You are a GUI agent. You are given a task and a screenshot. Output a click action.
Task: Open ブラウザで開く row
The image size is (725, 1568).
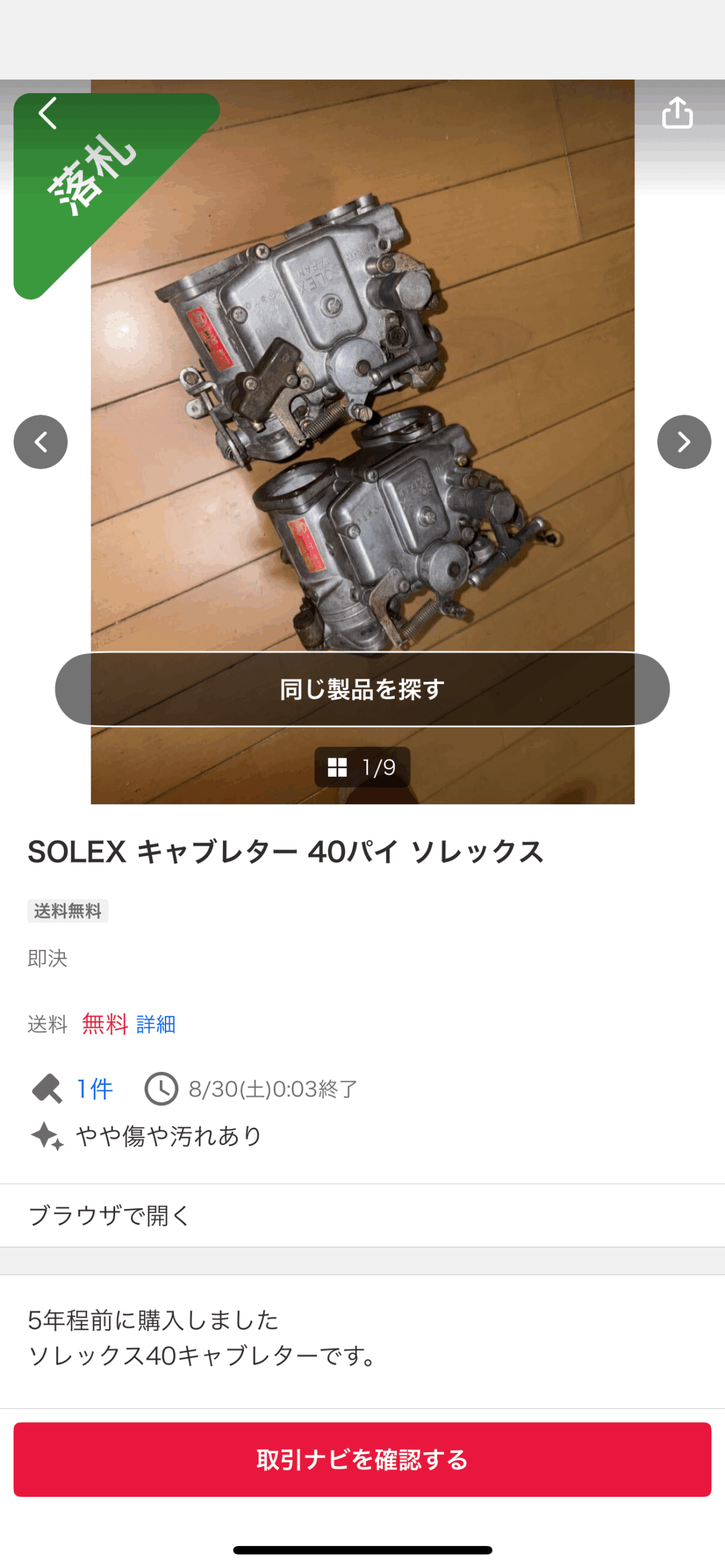pyautogui.click(x=362, y=1216)
